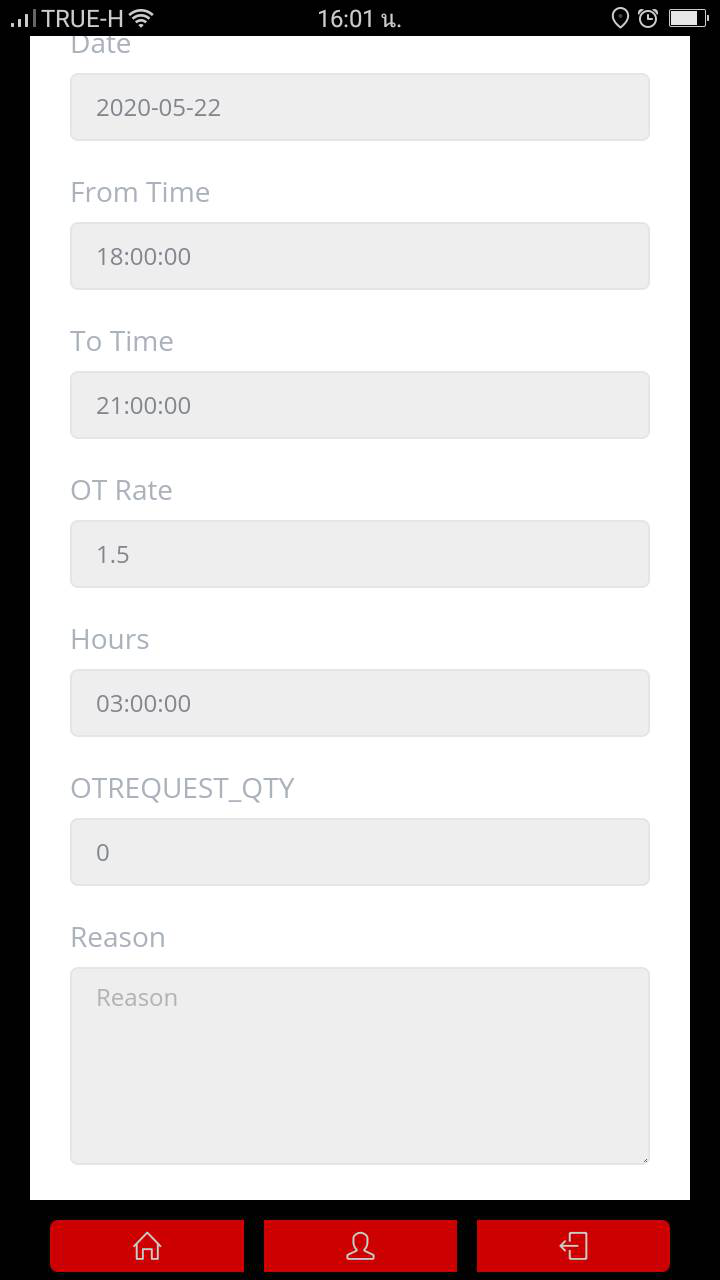This screenshot has height=1280, width=720.
Task: Tap the TRUE-H carrier name
Action: coord(82,17)
